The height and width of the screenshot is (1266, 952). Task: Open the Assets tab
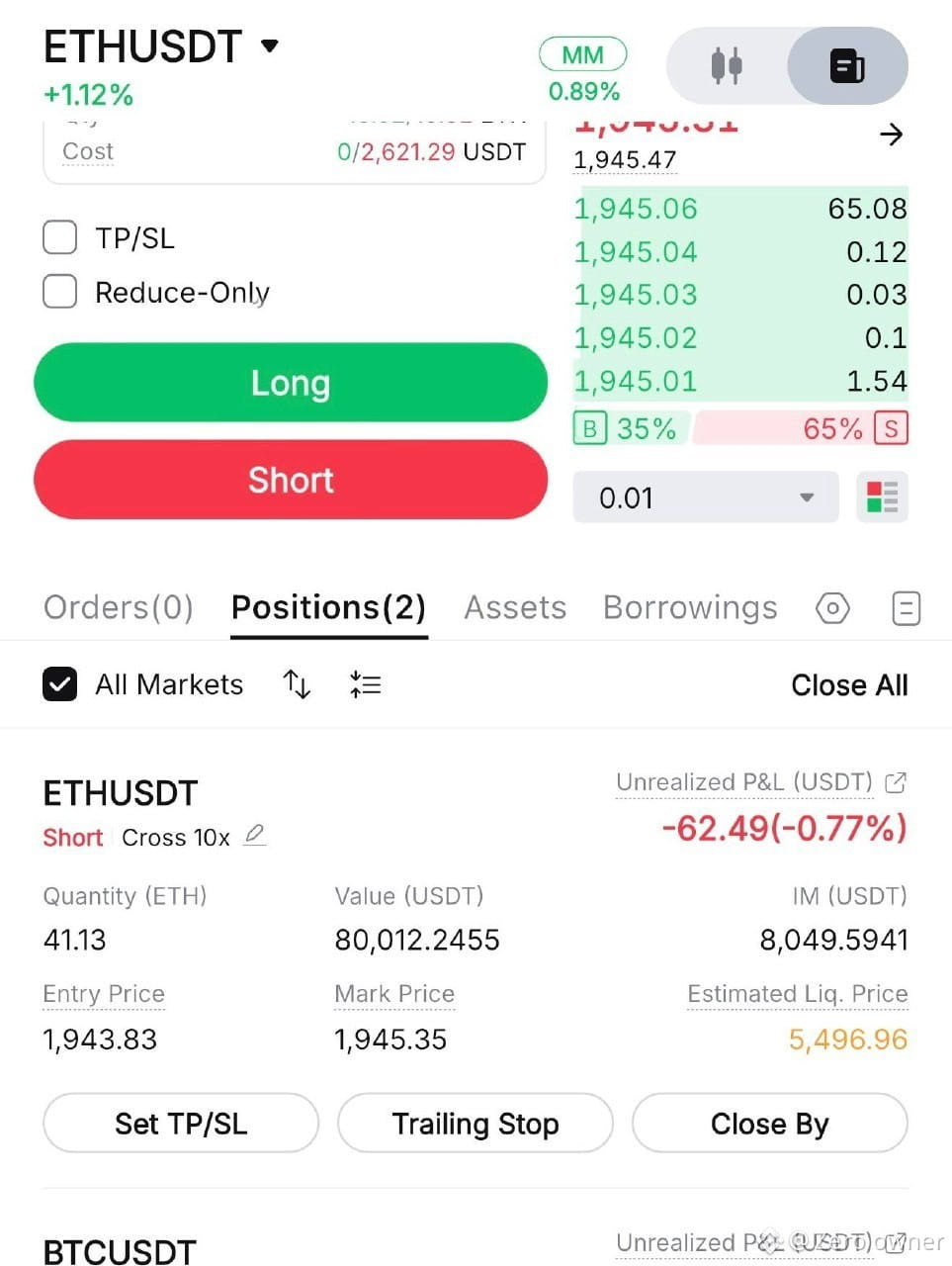click(515, 607)
